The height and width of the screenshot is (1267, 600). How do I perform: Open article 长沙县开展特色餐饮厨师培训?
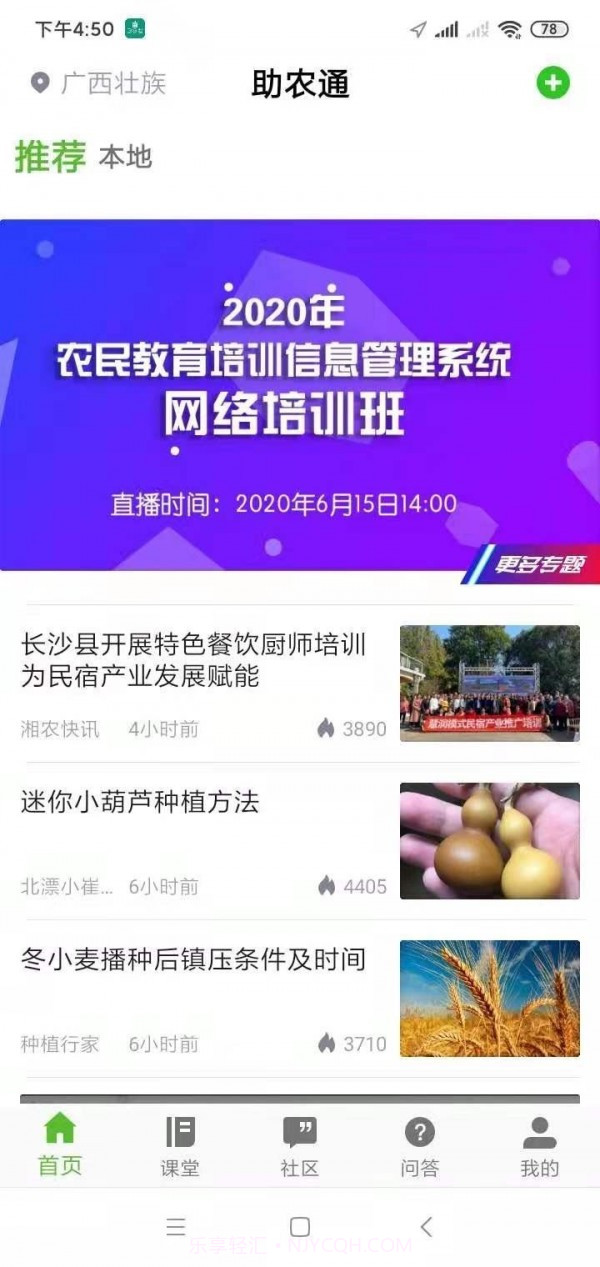194,660
